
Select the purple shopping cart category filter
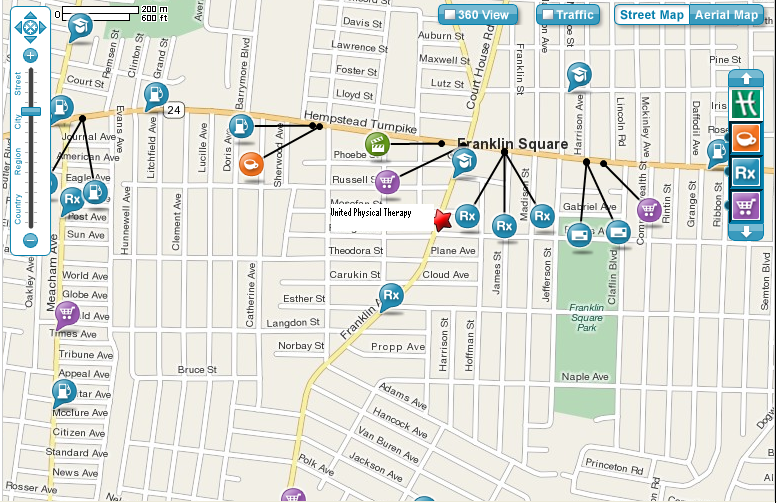[745, 206]
